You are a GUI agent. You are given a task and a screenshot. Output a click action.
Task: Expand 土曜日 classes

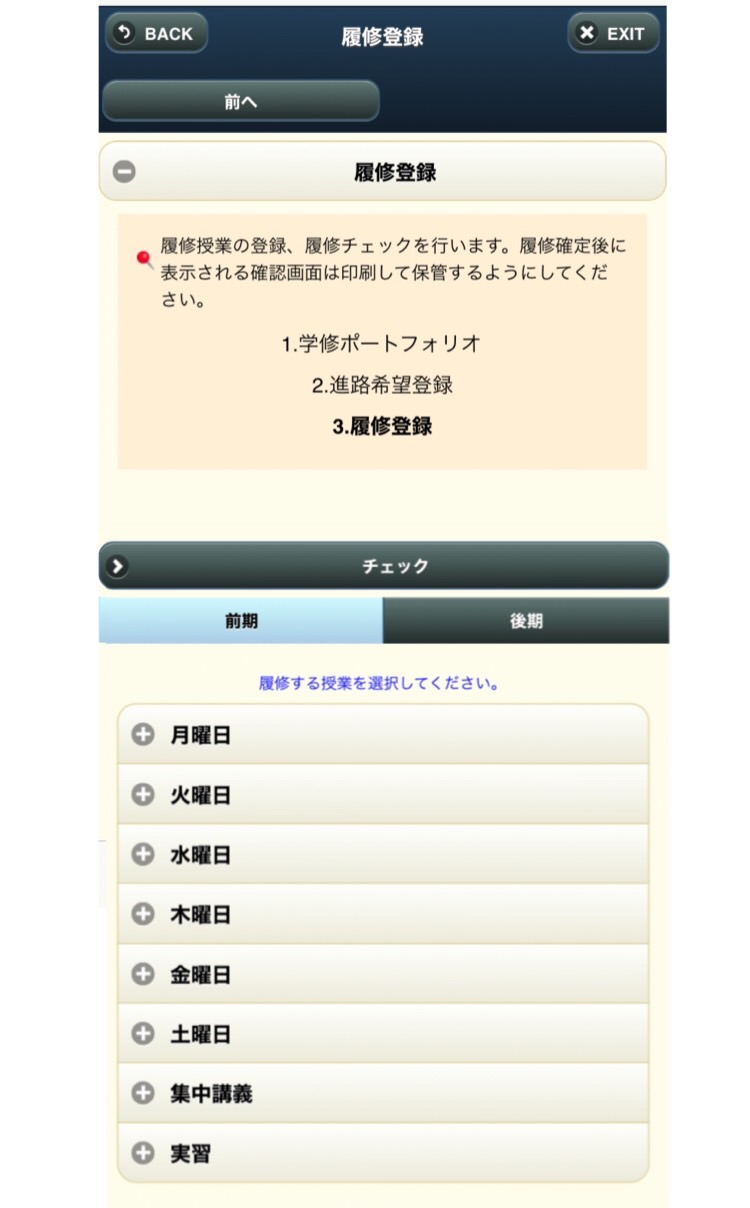point(383,1034)
